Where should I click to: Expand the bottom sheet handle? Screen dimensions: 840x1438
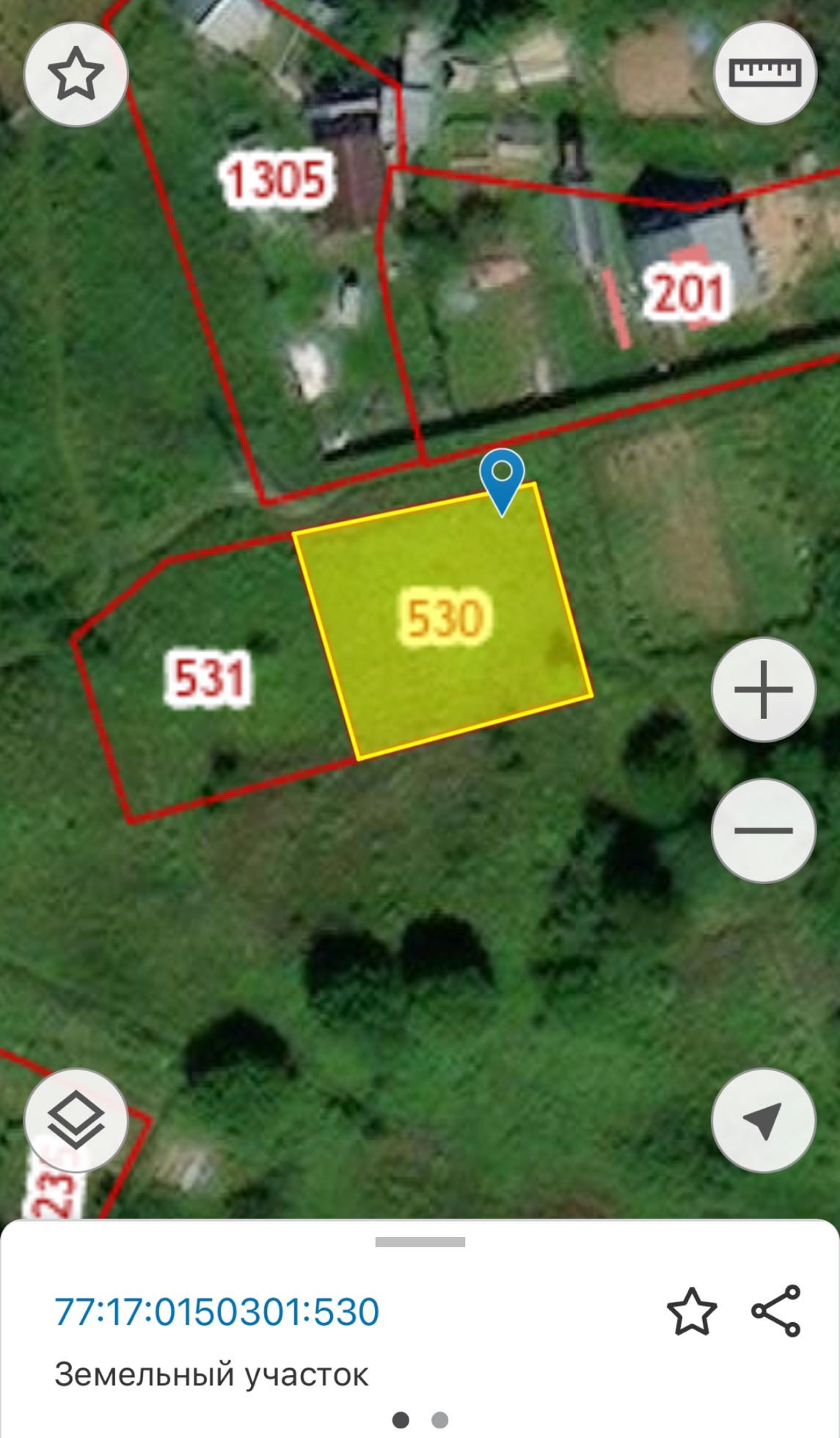pos(420,1241)
